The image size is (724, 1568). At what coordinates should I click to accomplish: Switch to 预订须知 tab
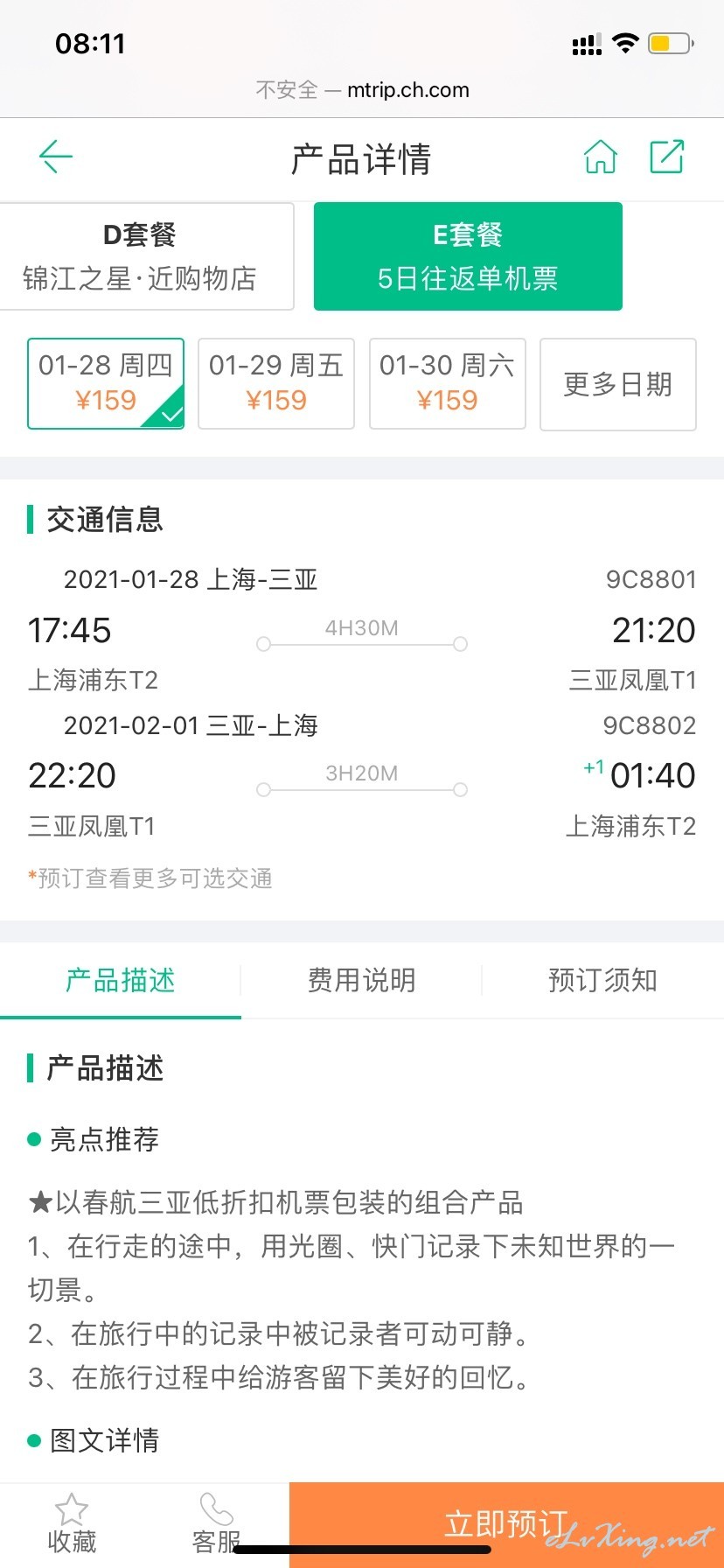[602, 980]
